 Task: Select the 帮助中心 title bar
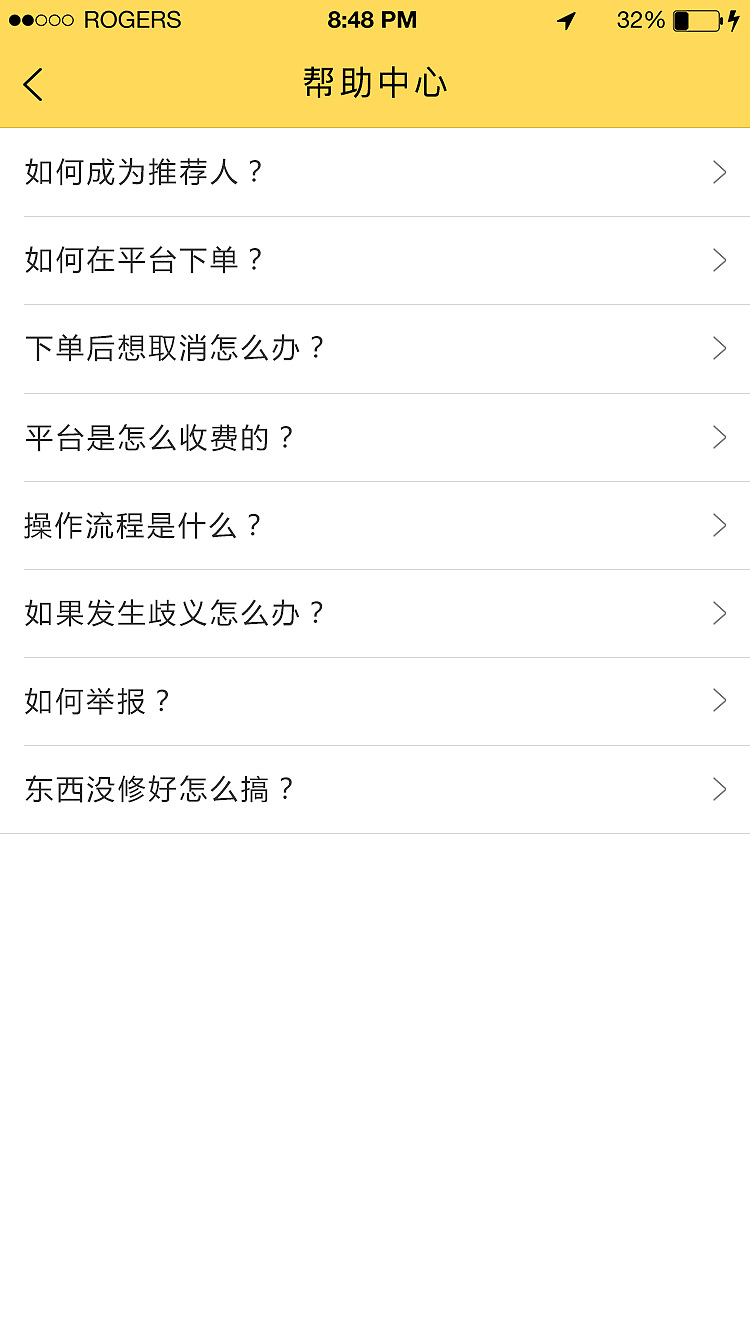[375, 84]
